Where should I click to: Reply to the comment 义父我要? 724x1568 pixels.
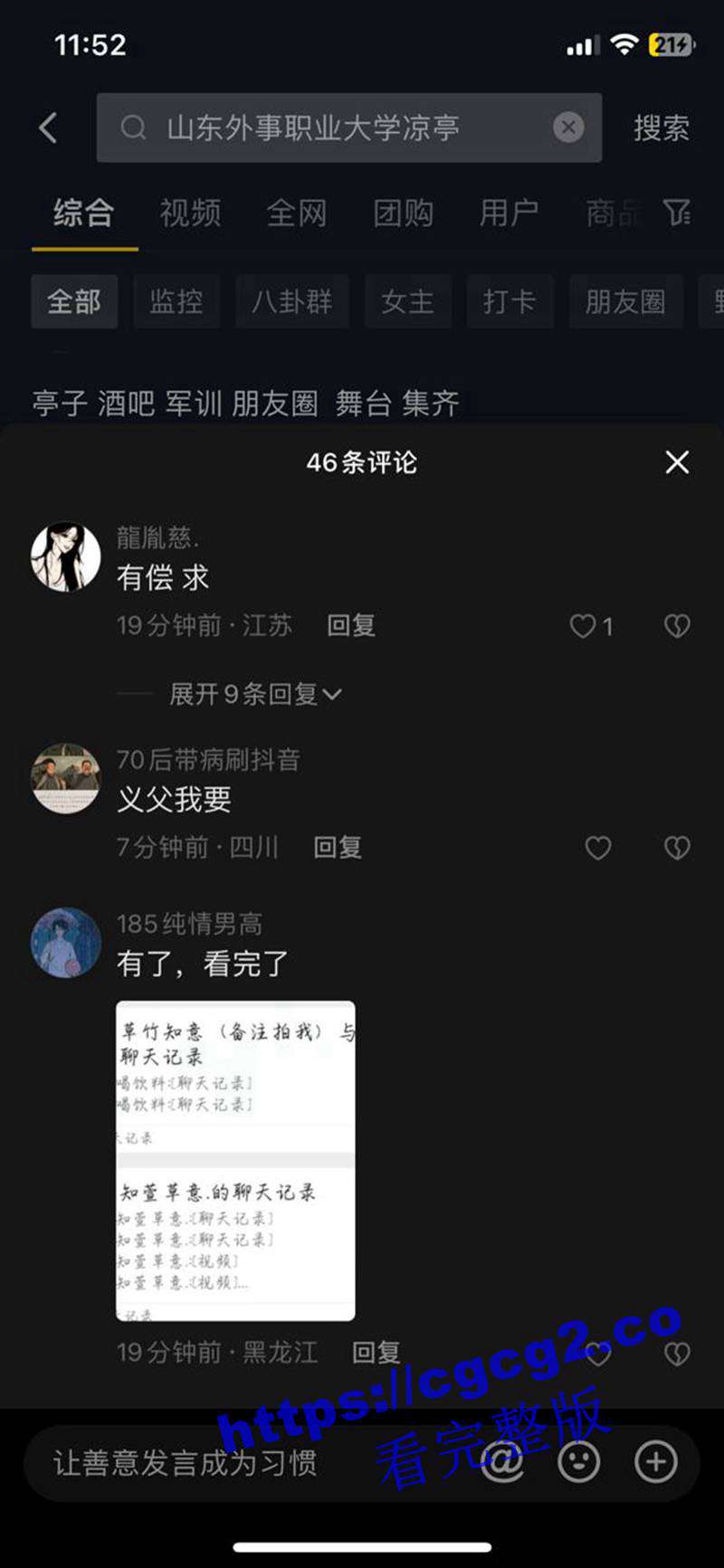[x=338, y=848]
